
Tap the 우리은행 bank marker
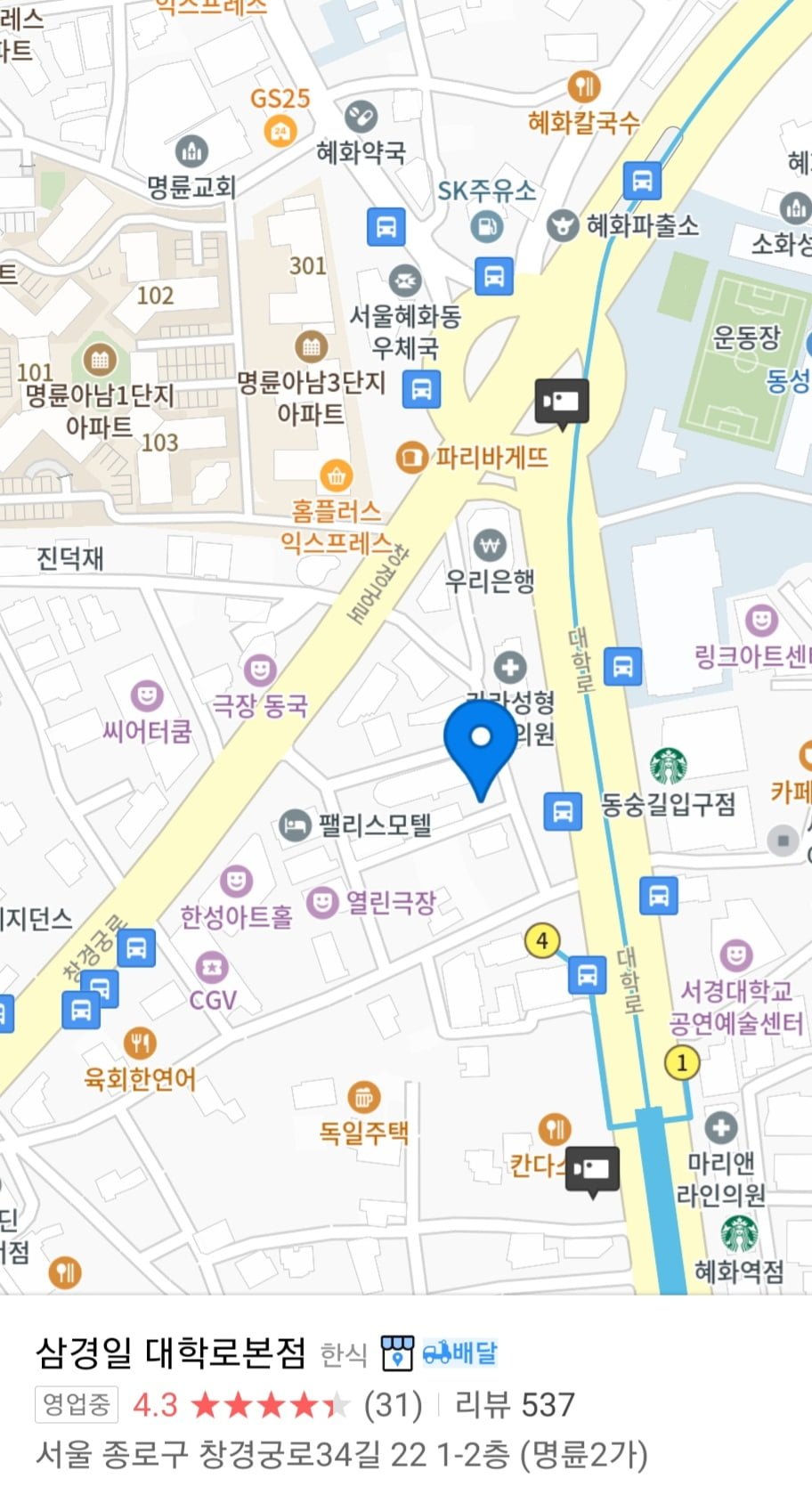pos(489,544)
